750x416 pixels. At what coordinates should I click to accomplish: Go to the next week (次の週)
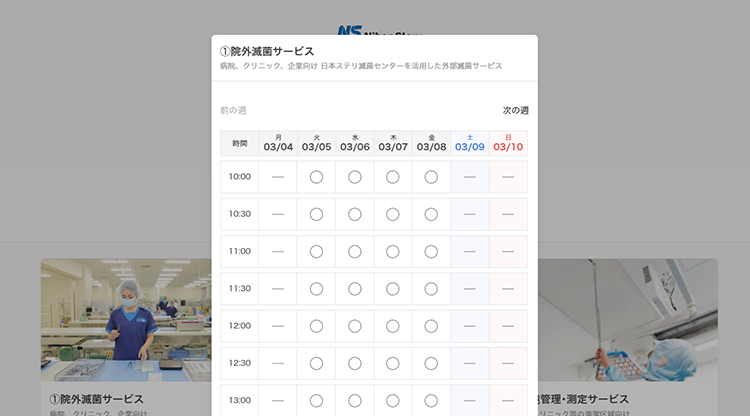coord(515,110)
